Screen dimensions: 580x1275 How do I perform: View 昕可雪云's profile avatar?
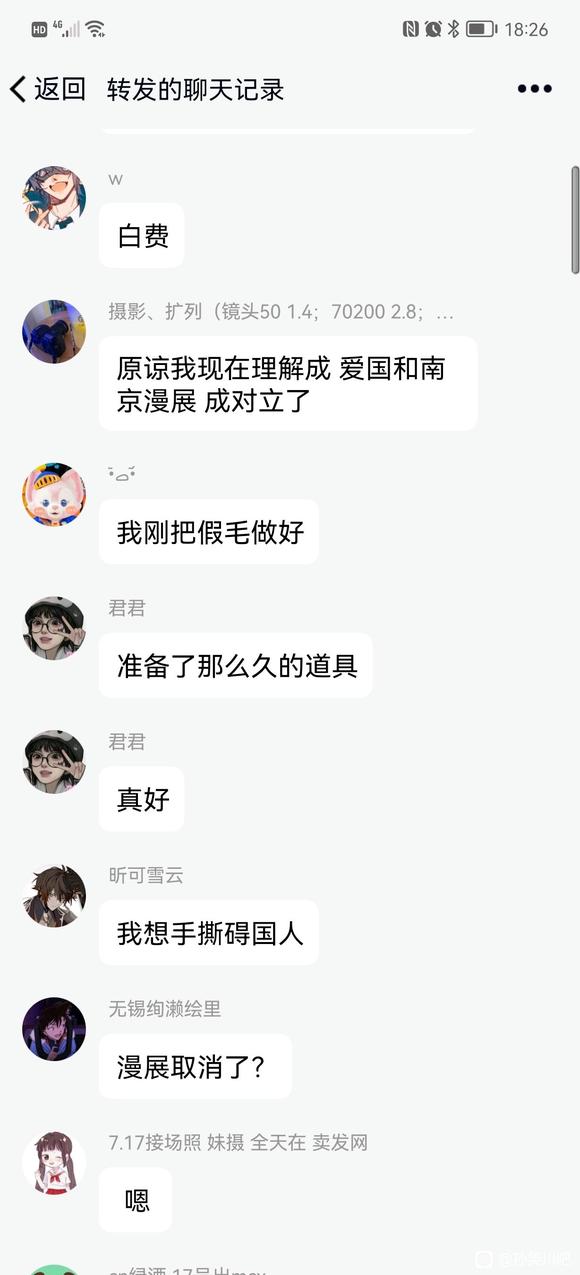(54, 895)
